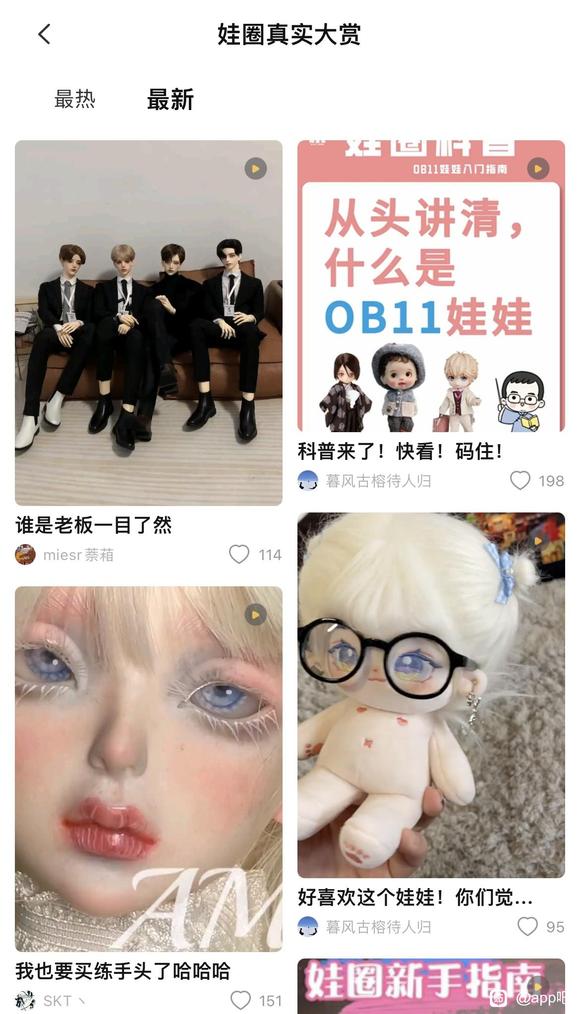This screenshot has height=1014, width=580.
Task: Select the 最新 tab
Action: [x=170, y=100]
